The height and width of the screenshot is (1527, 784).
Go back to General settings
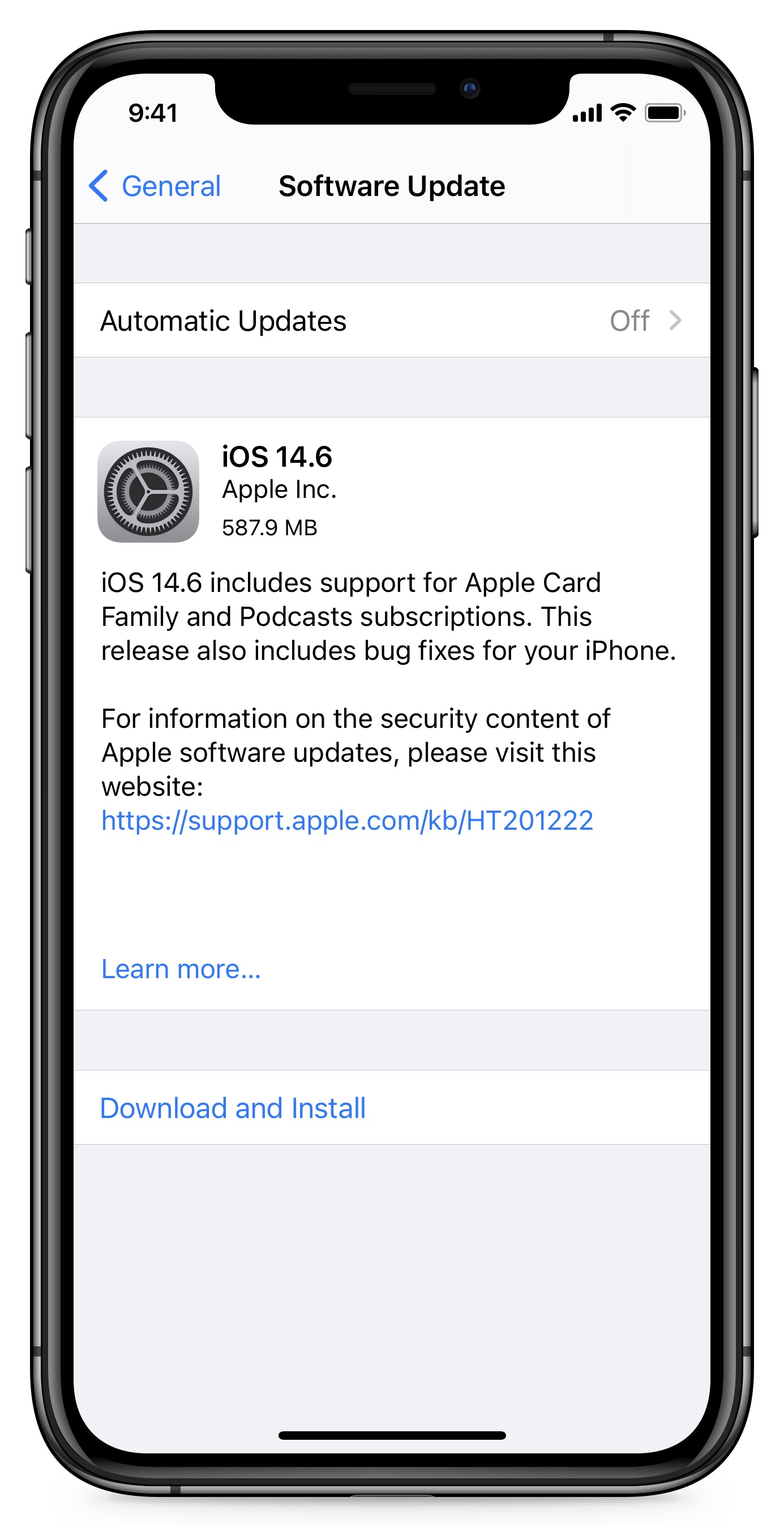click(x=155, y=186)
